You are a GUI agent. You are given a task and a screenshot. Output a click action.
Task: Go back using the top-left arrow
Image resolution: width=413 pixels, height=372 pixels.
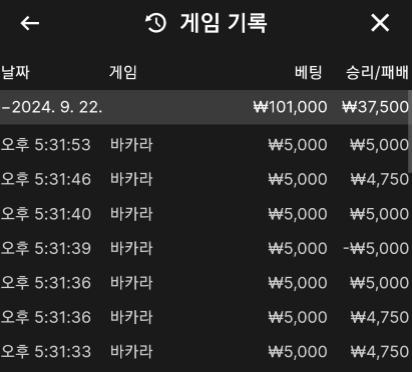[x=30, y=23]
